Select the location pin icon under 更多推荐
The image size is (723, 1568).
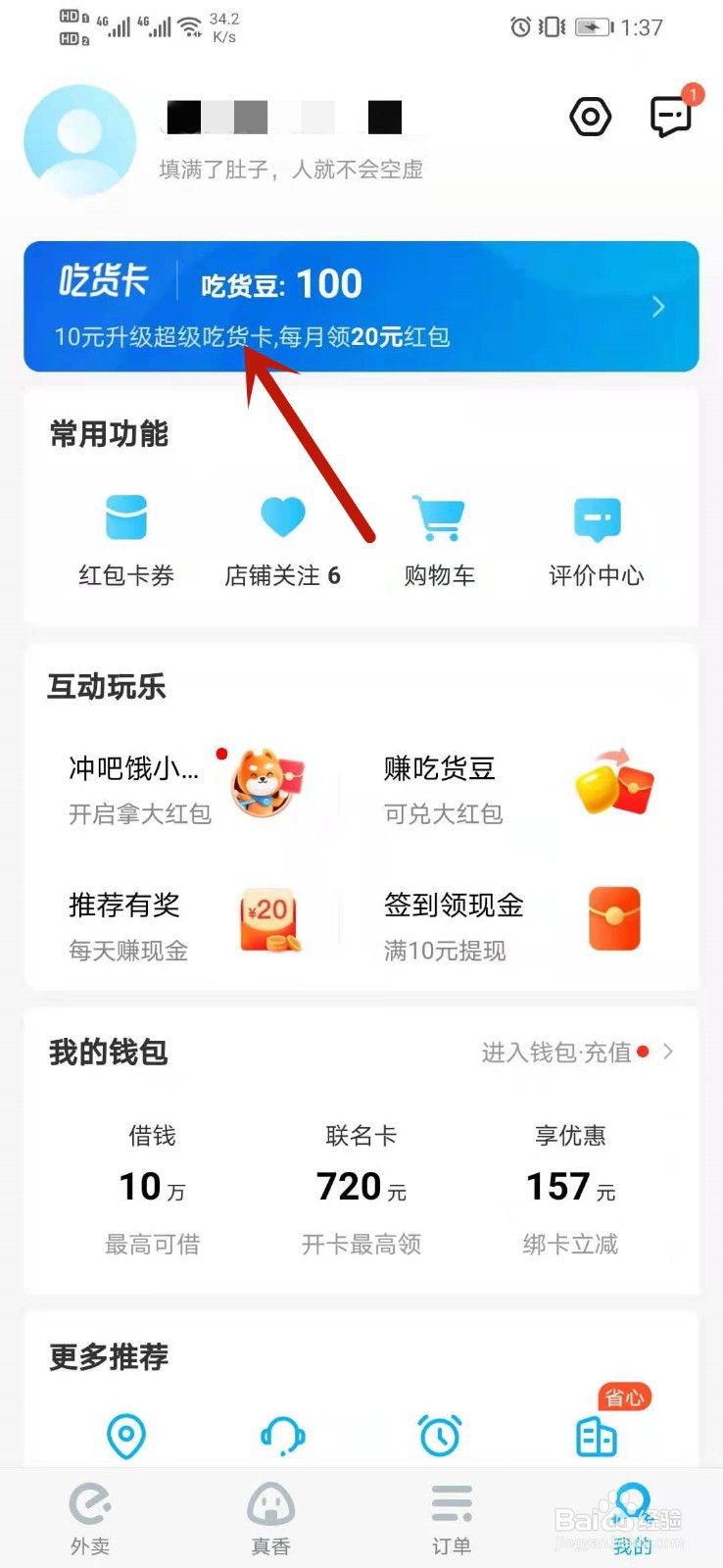[126, 1435]
